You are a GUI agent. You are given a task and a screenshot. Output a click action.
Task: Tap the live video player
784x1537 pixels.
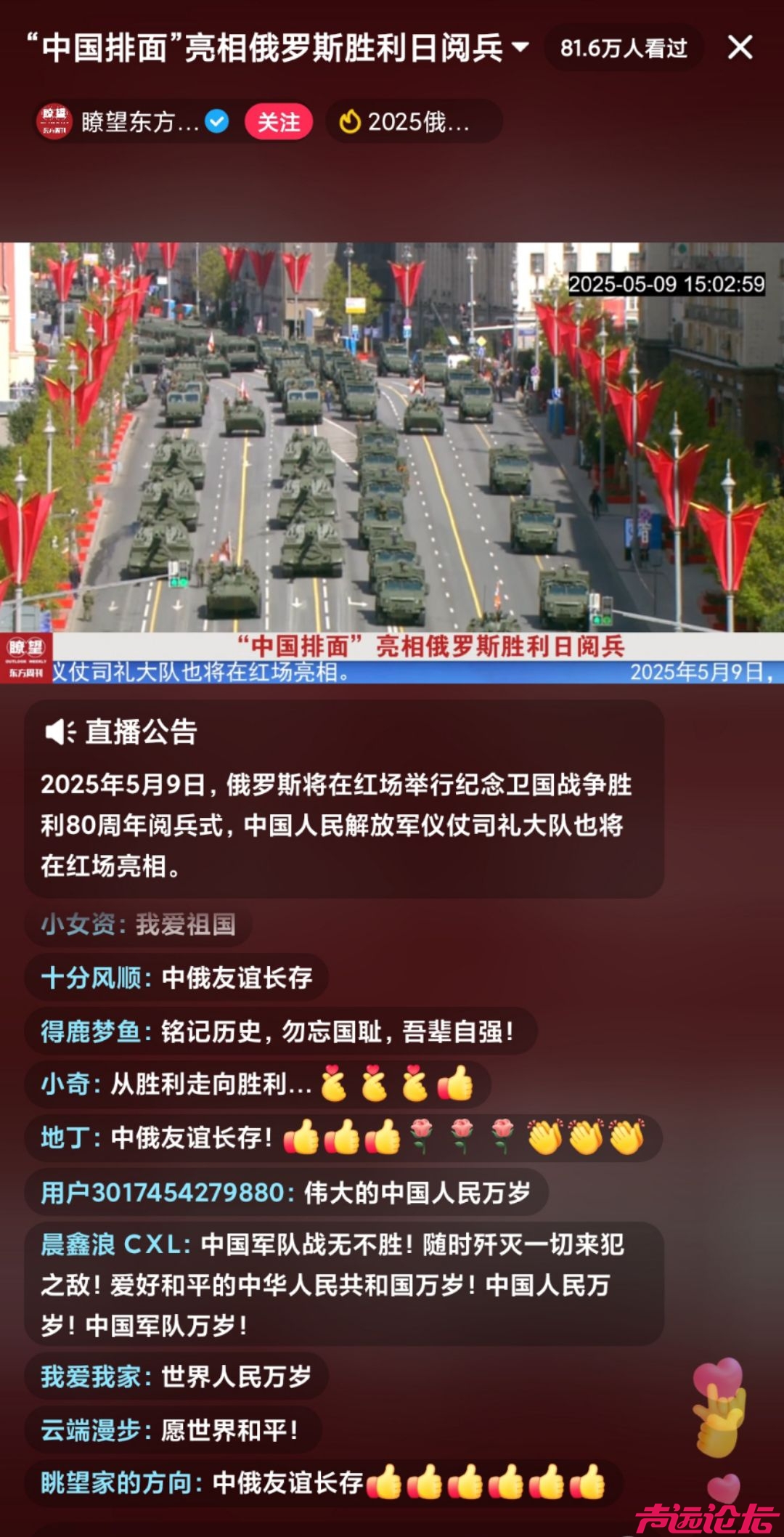pyautogui.click(x=392, y=436)
